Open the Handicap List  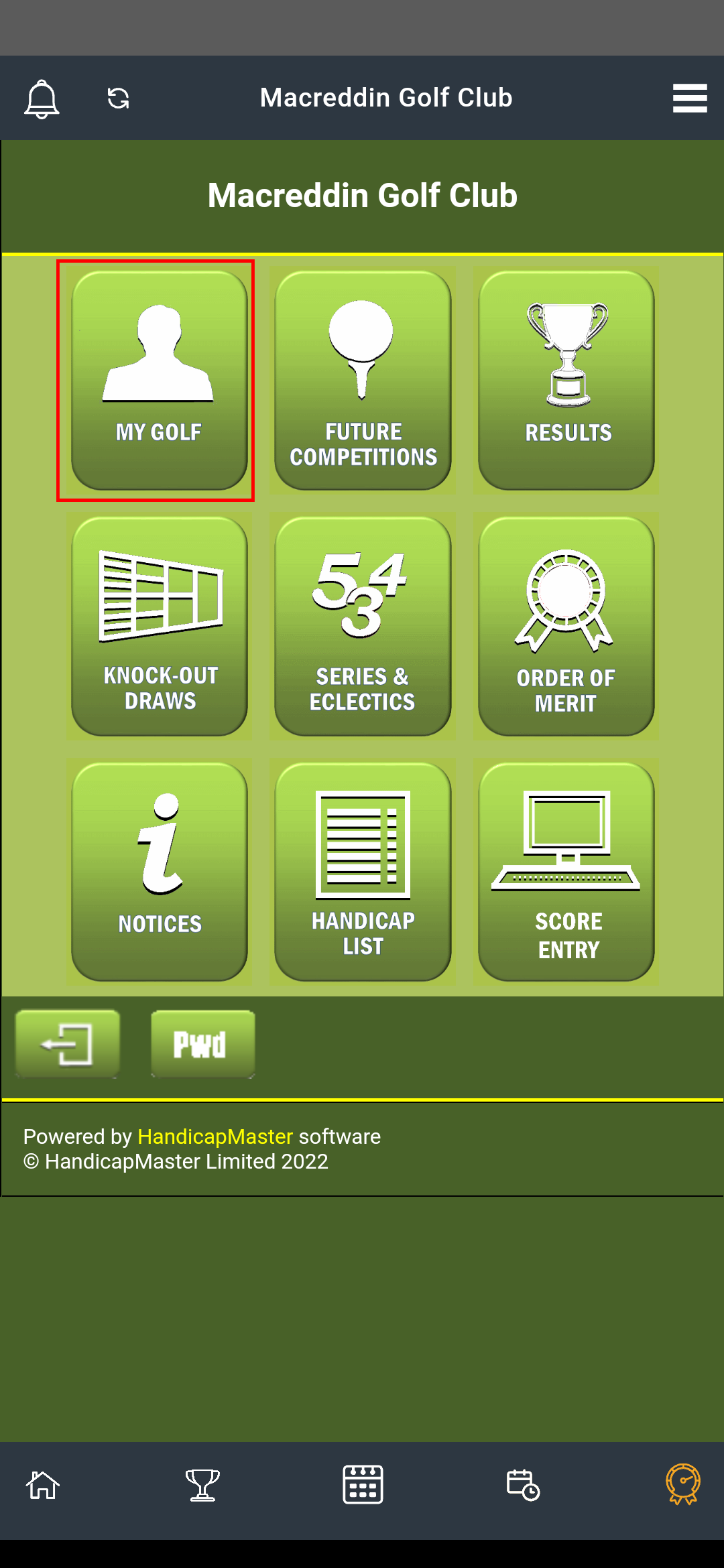coord(363,872)
